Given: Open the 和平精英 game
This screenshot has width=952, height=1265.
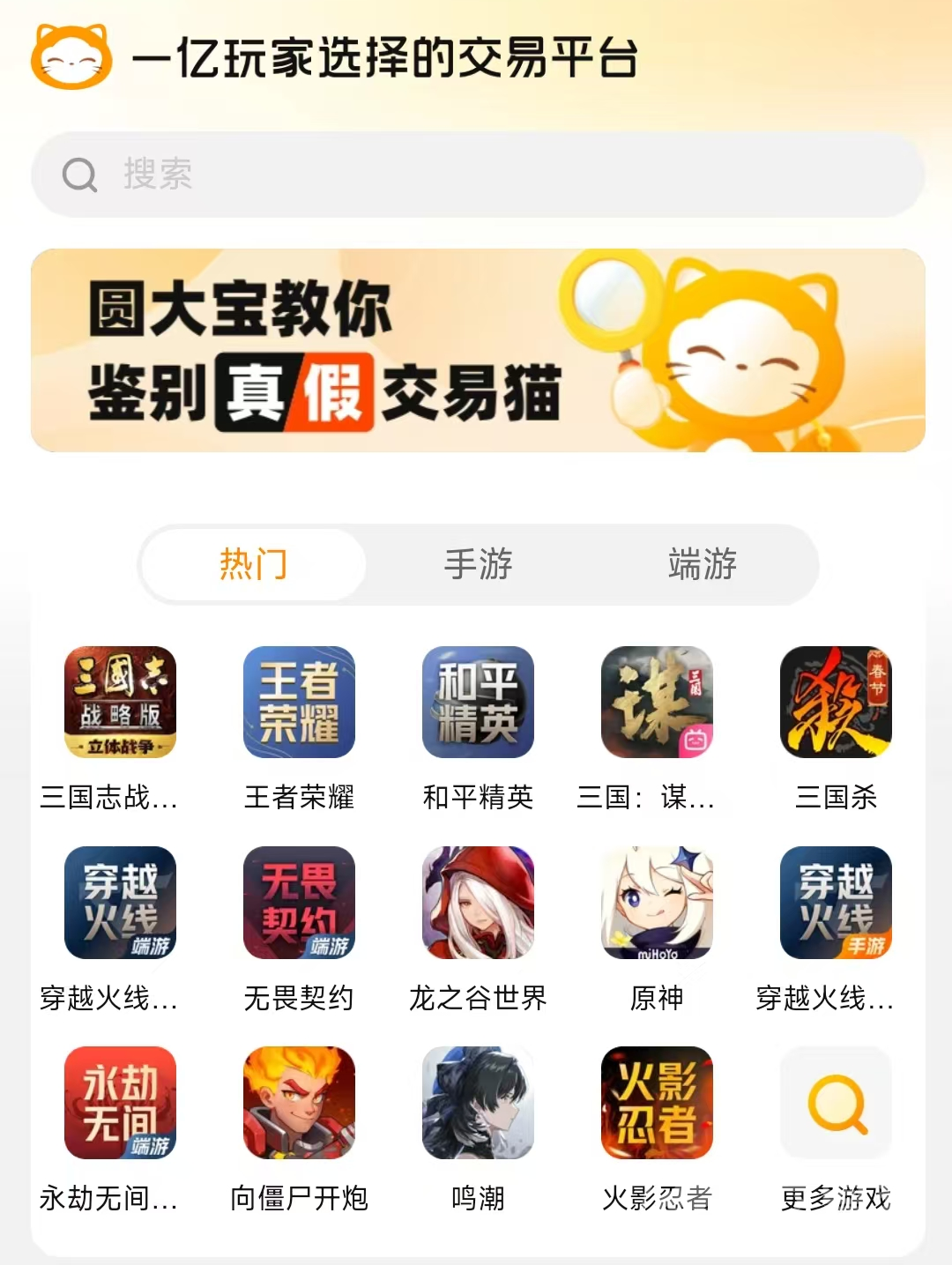Looking at the screenshot, I should point(478,703).
